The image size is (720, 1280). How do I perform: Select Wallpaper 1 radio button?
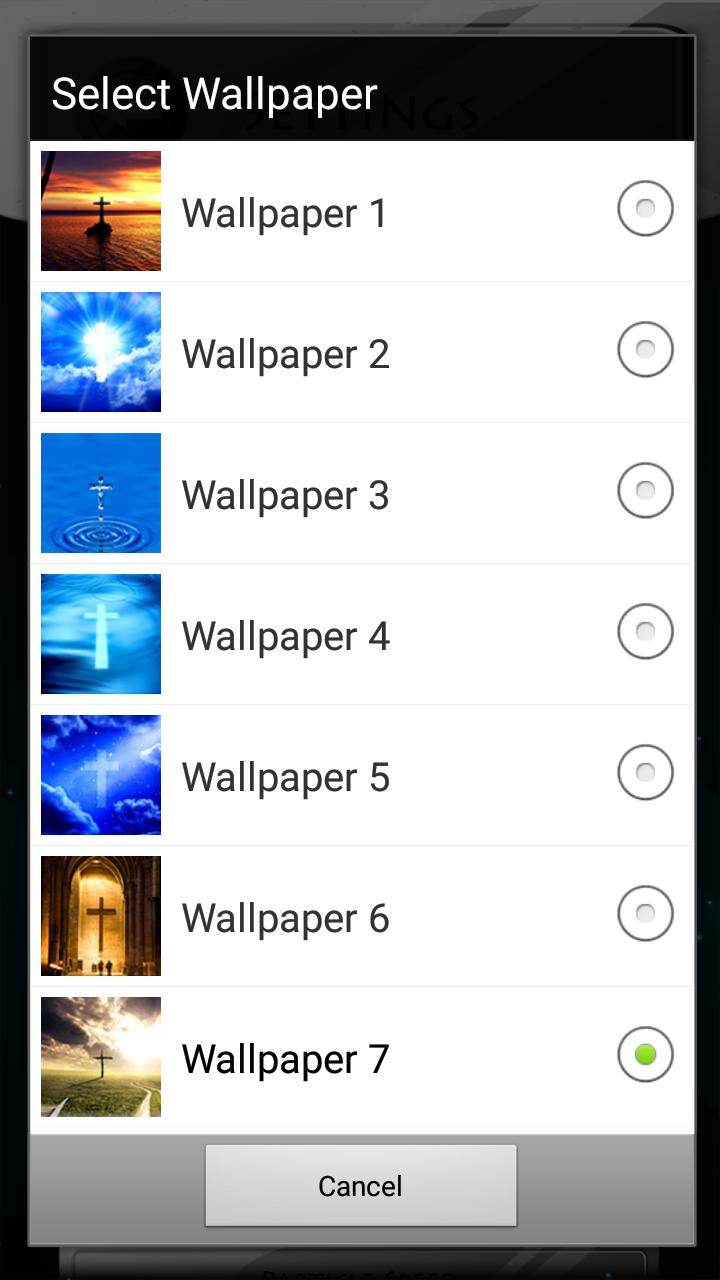645,209
